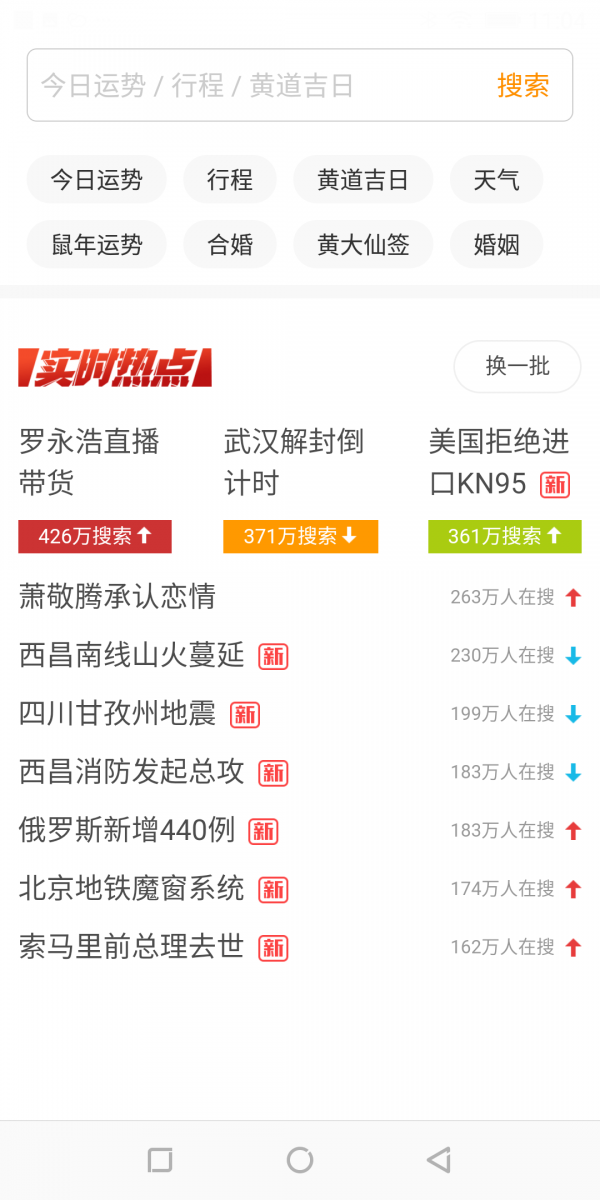Open the 黄大仙签 chip
This screenshot has height=1200, width=600.
click(363, 244)
